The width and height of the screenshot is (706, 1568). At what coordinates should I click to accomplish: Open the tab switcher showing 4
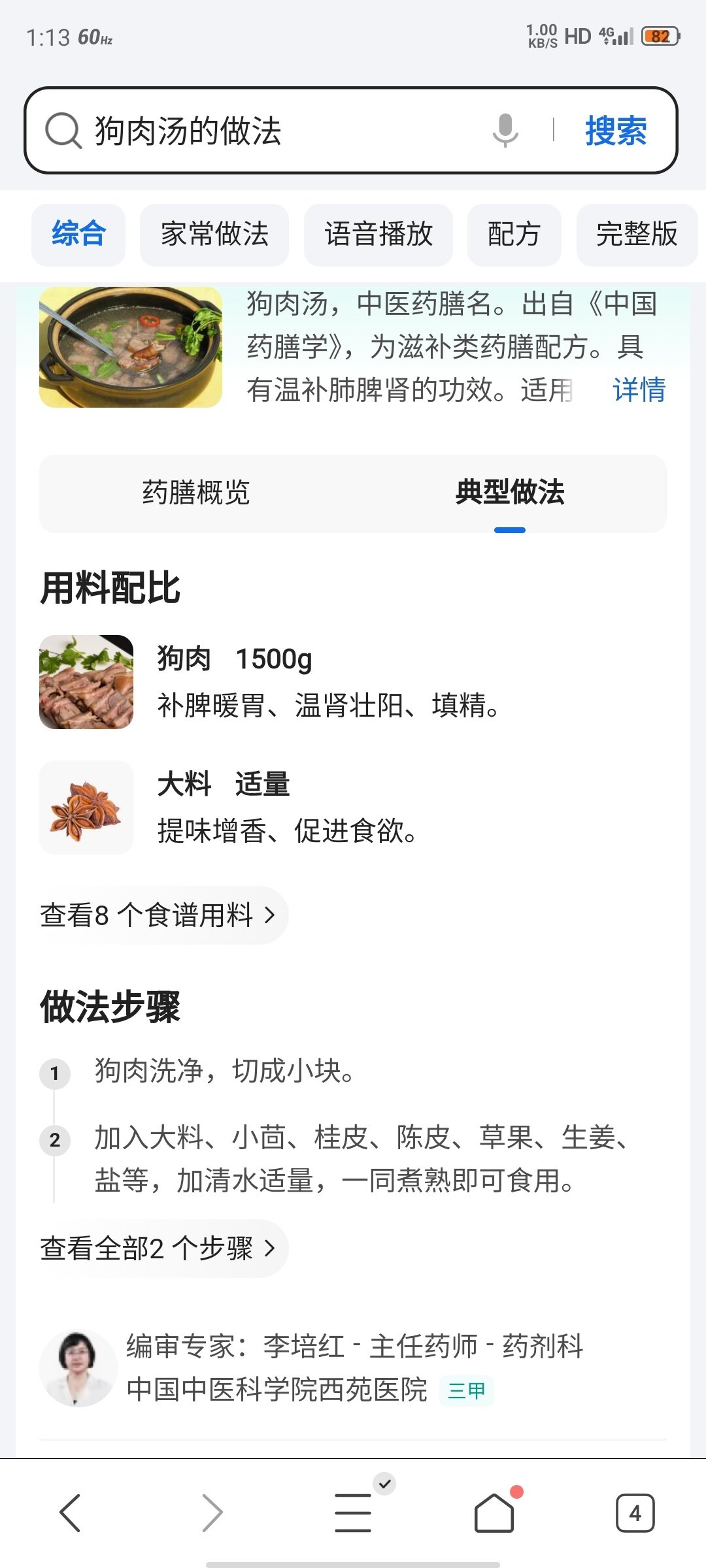(x=635, y=1512)
